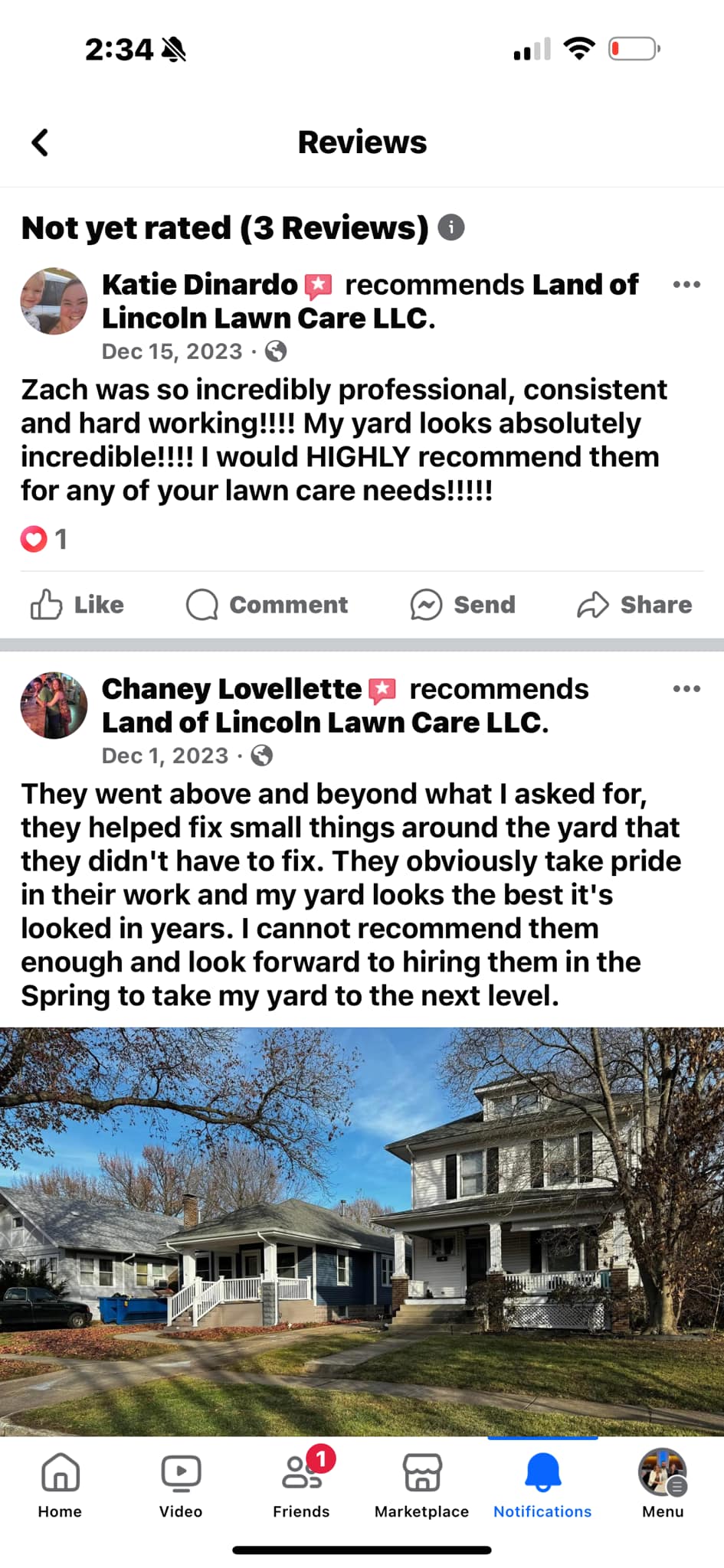
Task: Comment on Katie Dinardo's review
Action: pyautogui.click(x=267, y=605)
